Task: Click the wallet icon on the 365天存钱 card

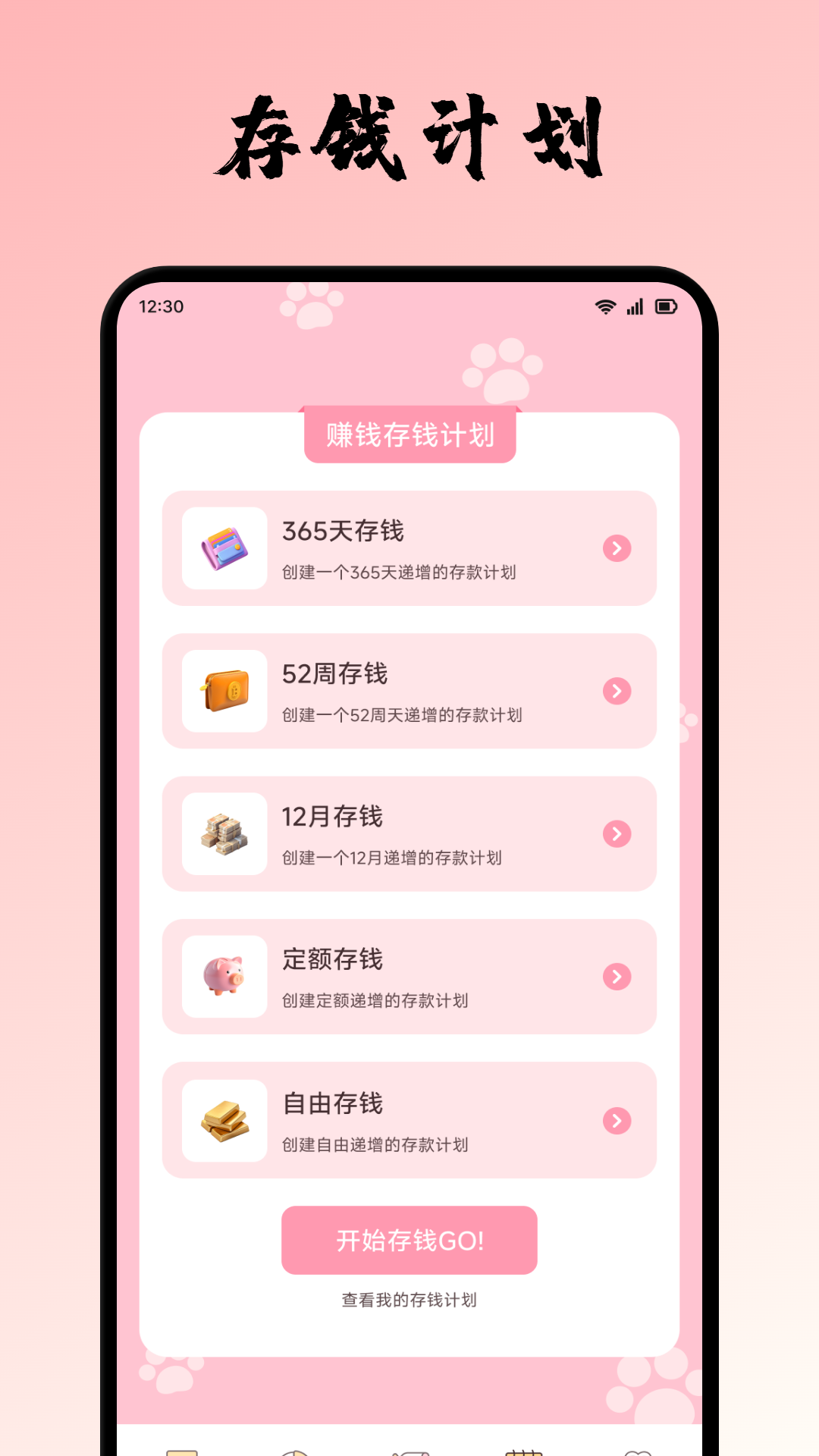Action: (224, 549)
